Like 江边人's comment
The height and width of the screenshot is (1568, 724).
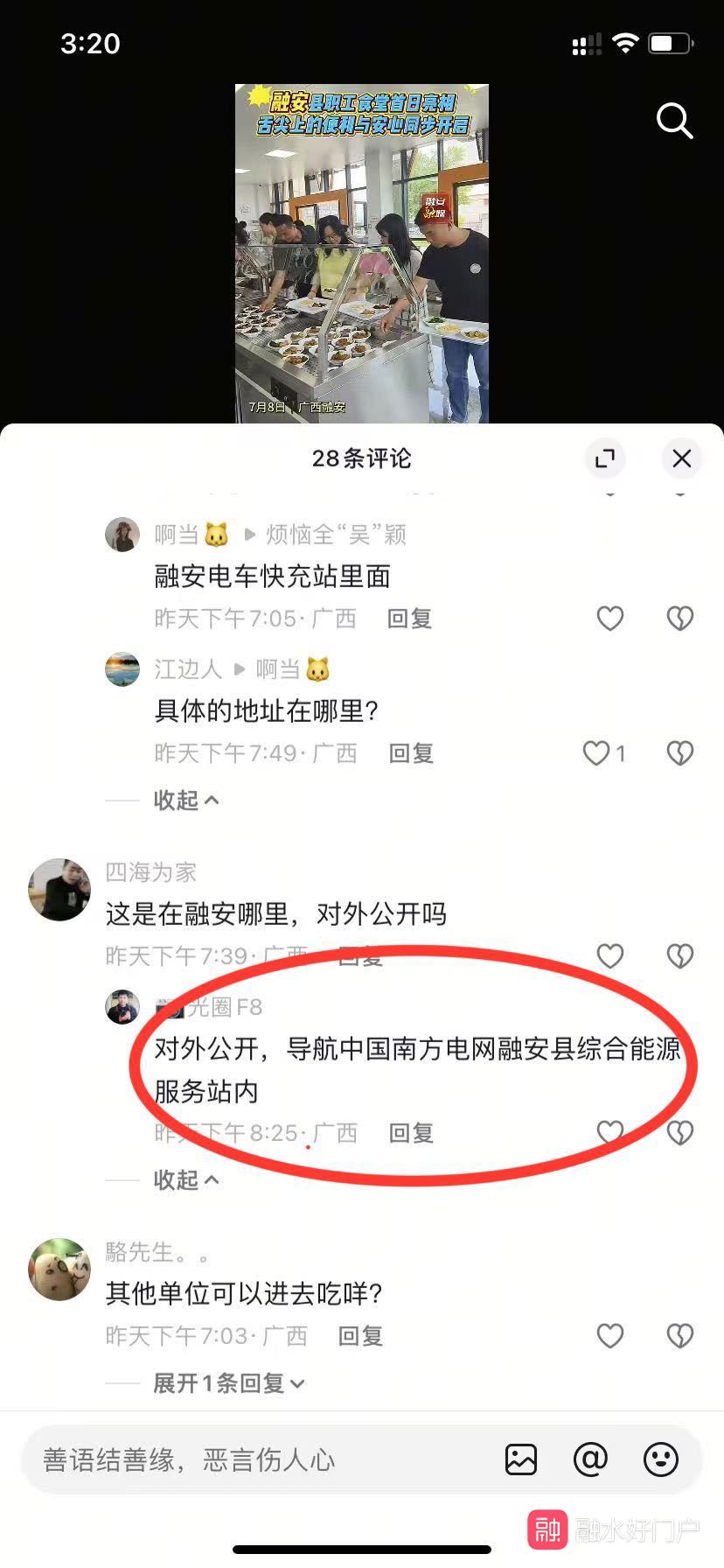coord(597,753)
